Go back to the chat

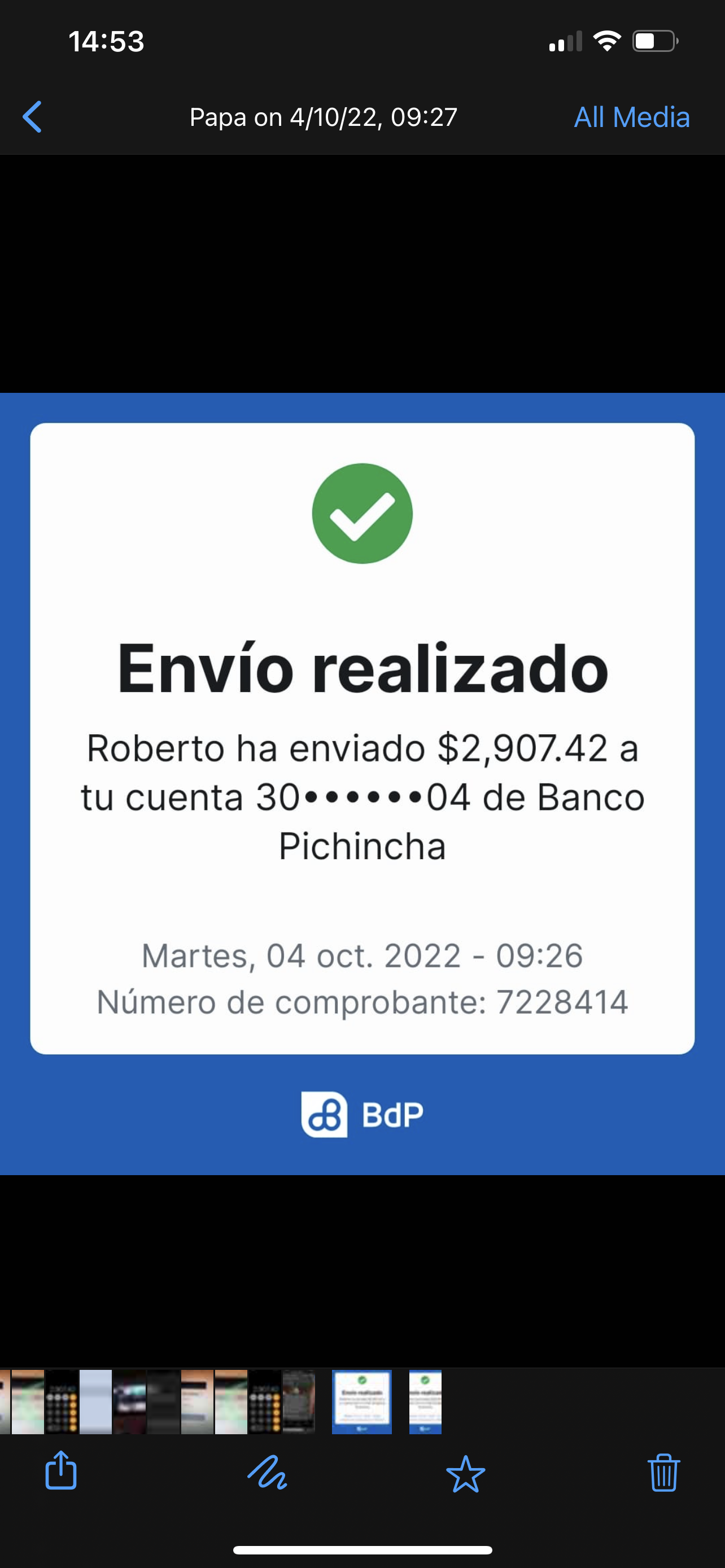(x=32, y=117)
